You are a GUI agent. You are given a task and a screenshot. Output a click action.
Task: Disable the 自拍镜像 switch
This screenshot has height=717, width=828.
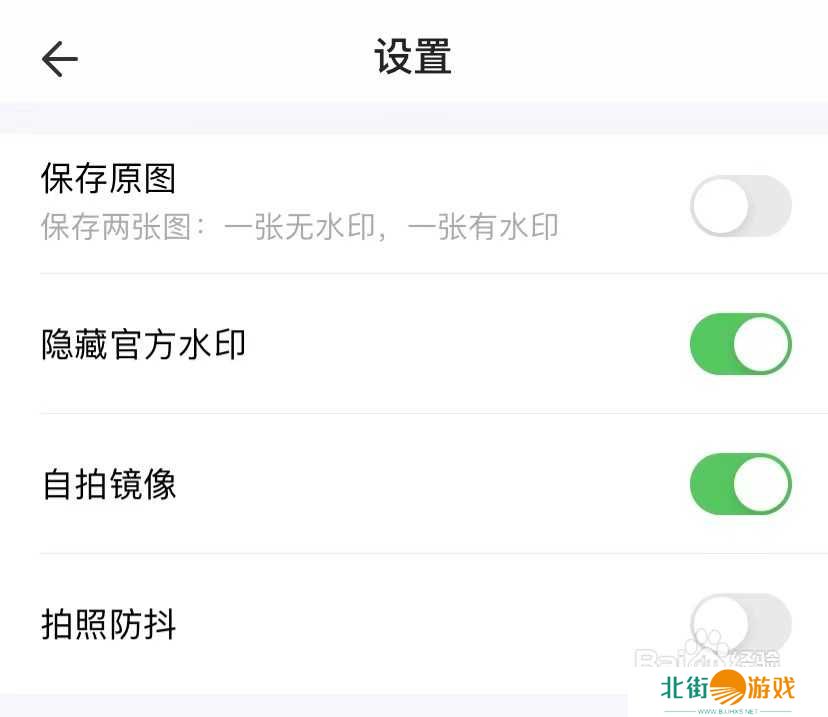[x=740, y=484]
